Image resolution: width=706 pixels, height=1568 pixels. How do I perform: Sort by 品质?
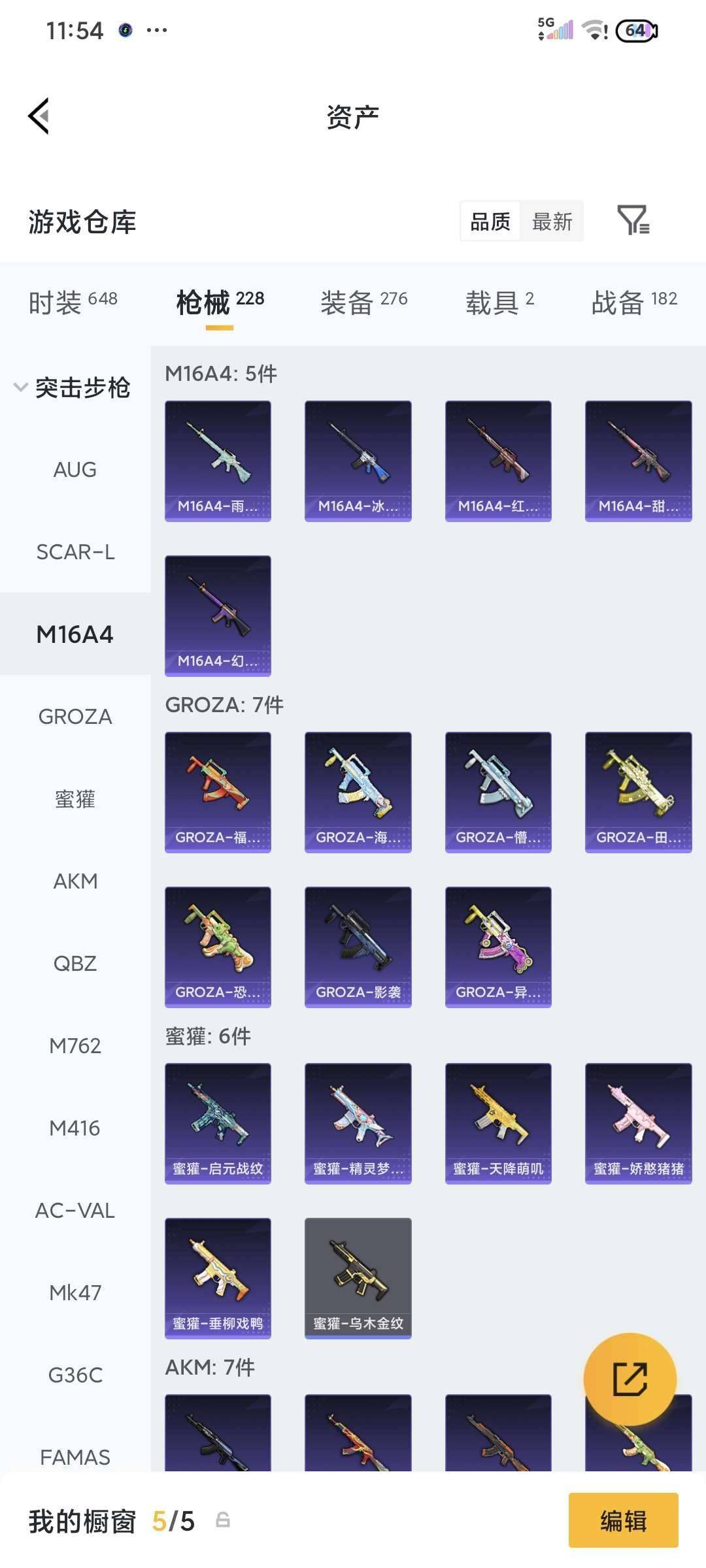click(490, 221)
